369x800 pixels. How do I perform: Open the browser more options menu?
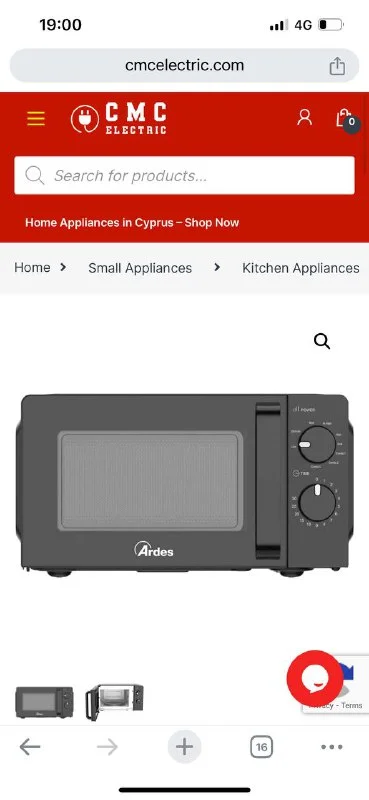coord(332,747)
